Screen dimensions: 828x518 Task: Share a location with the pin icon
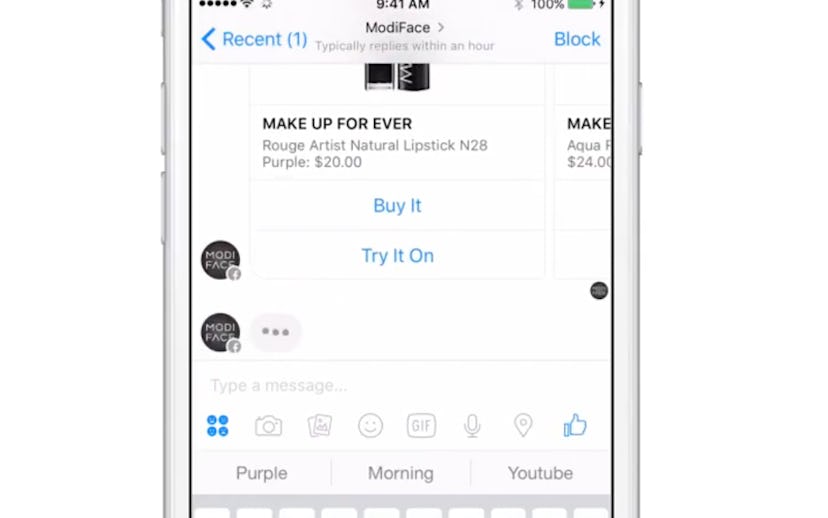pyautogui.click(x=523, y=426)
